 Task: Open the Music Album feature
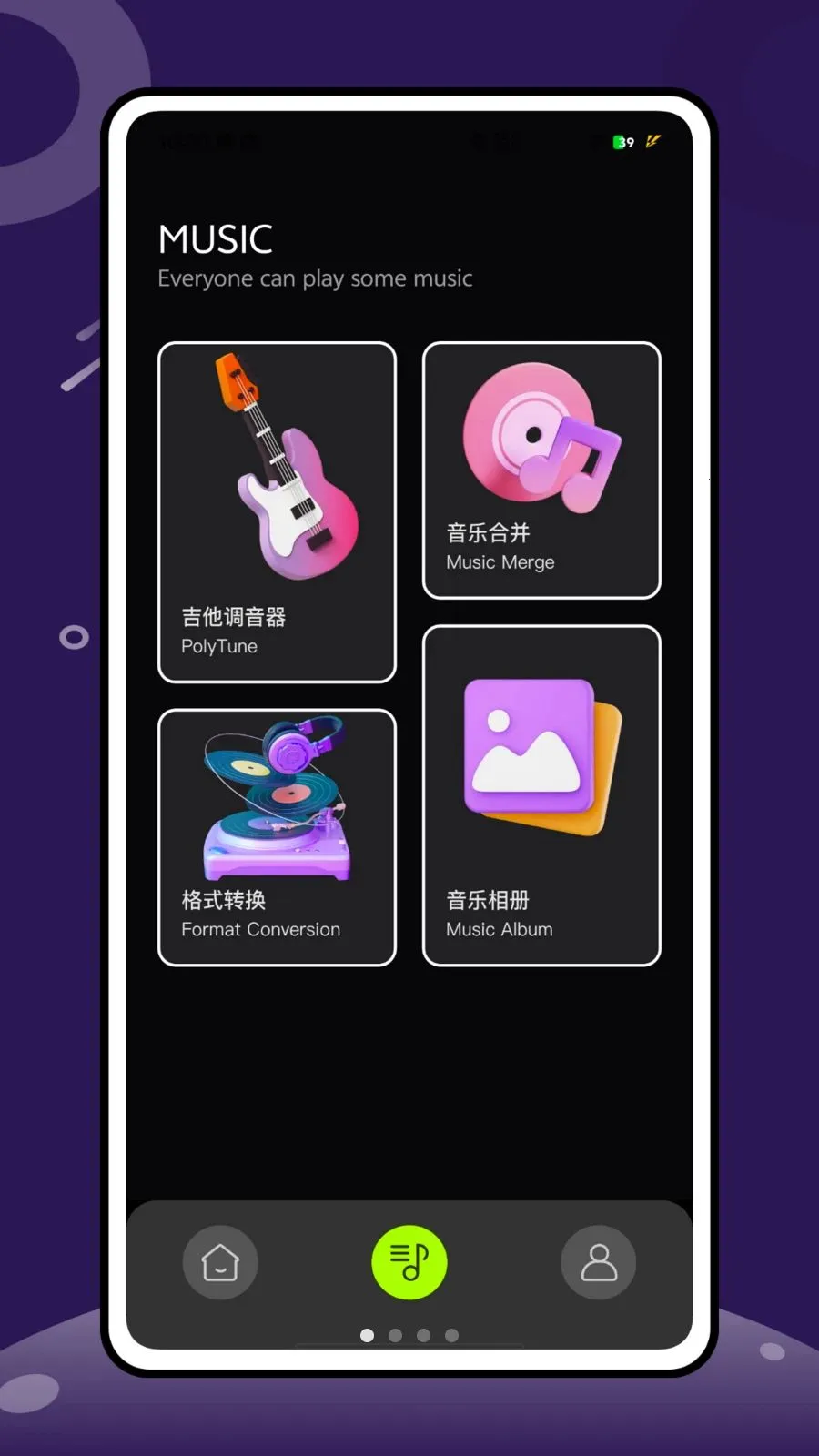(x=541, y=794)
